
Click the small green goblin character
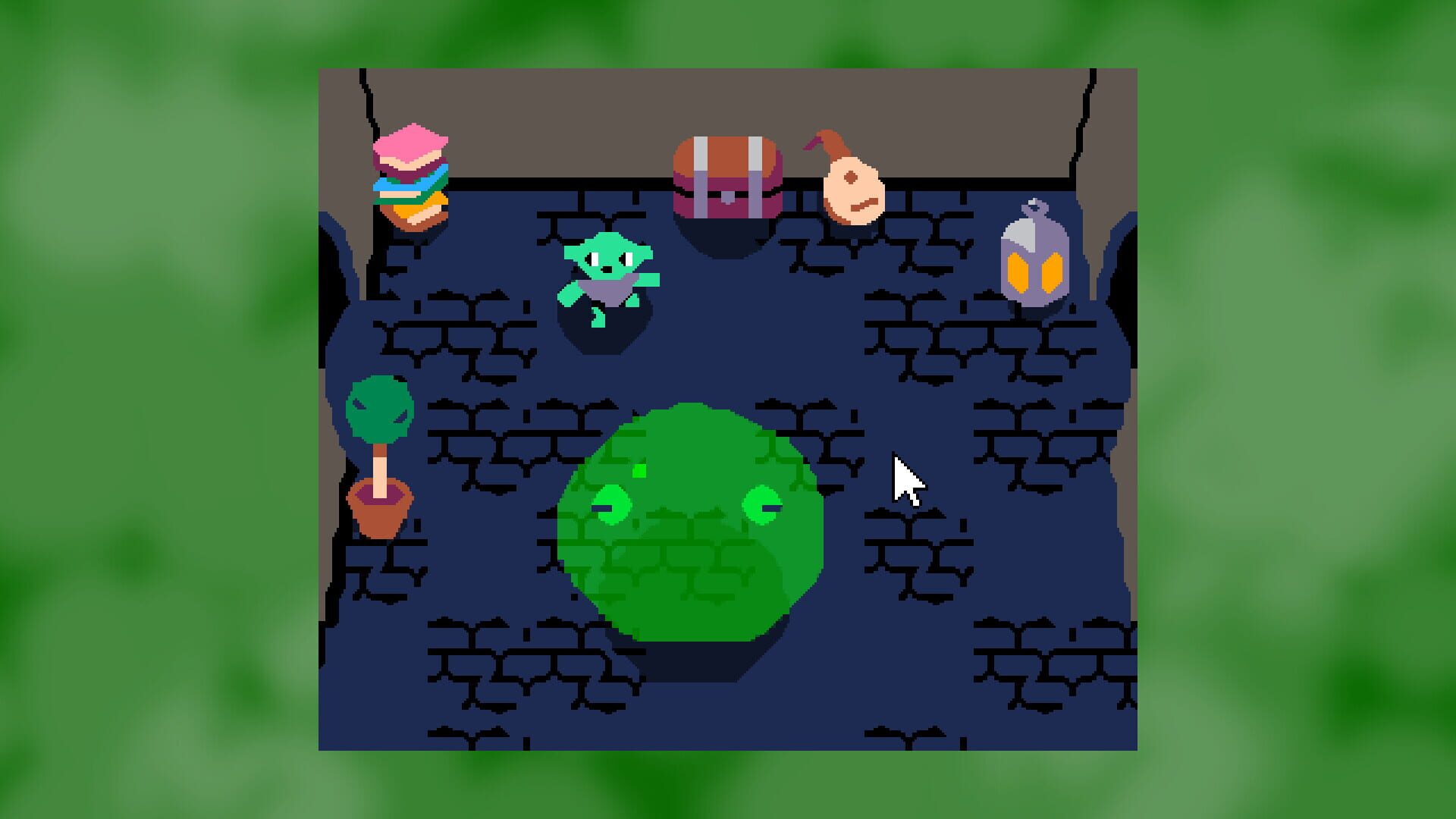click(x=607, y=278)
